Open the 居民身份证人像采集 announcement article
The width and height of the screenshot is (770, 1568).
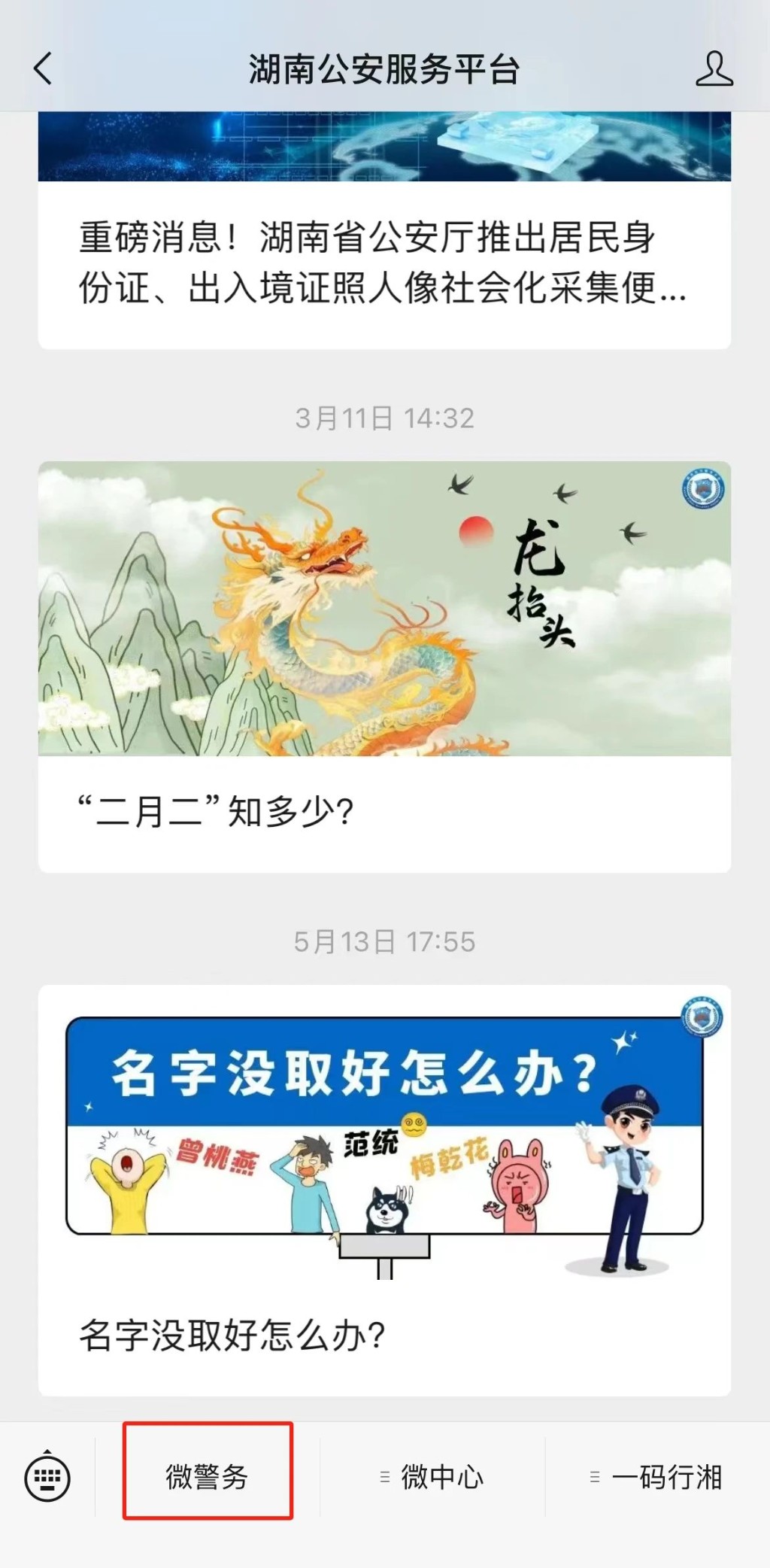[x=385, y=262]
